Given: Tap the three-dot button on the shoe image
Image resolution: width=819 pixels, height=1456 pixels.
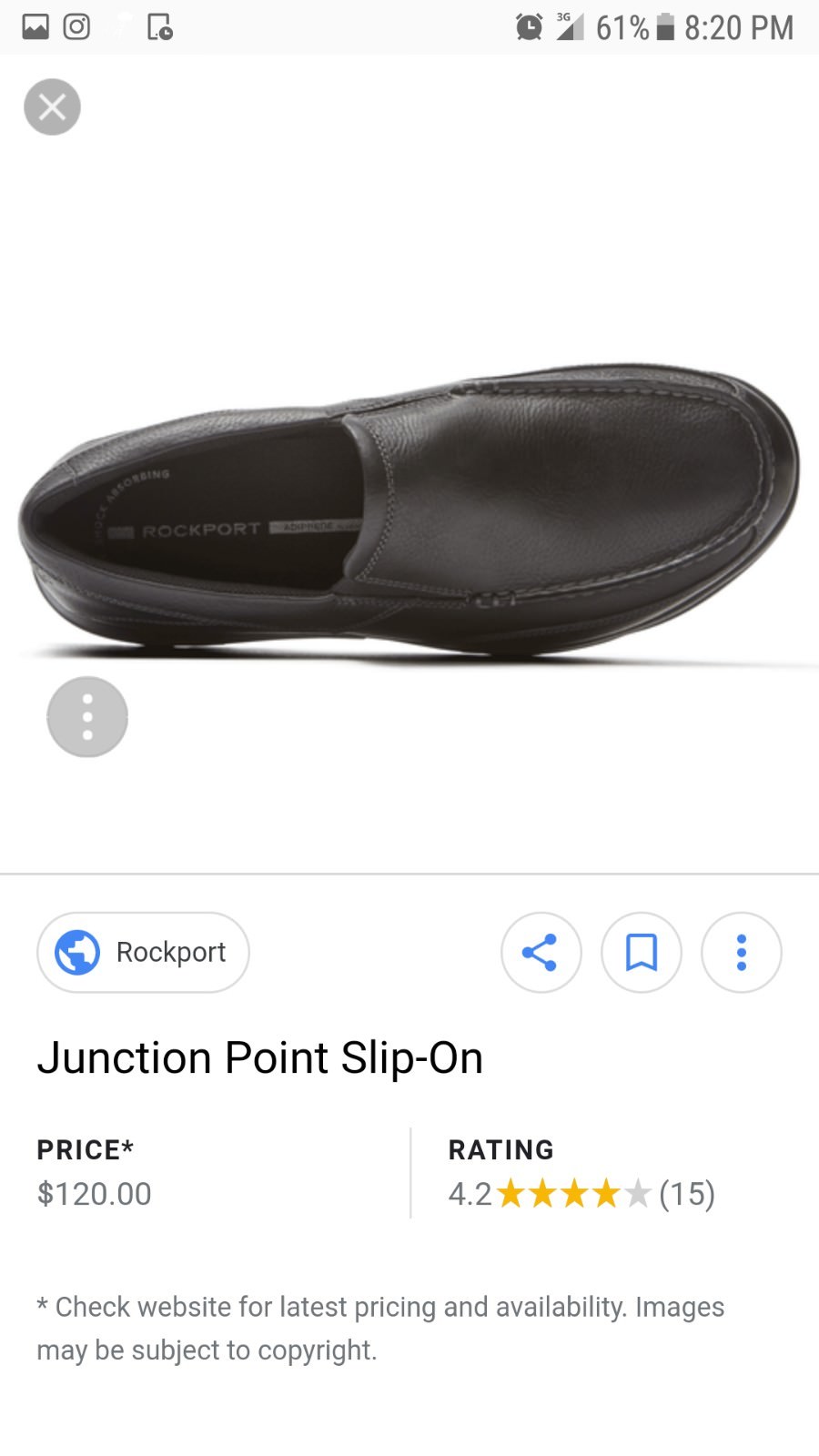Looking at the screenshot, I should (87, 716).
